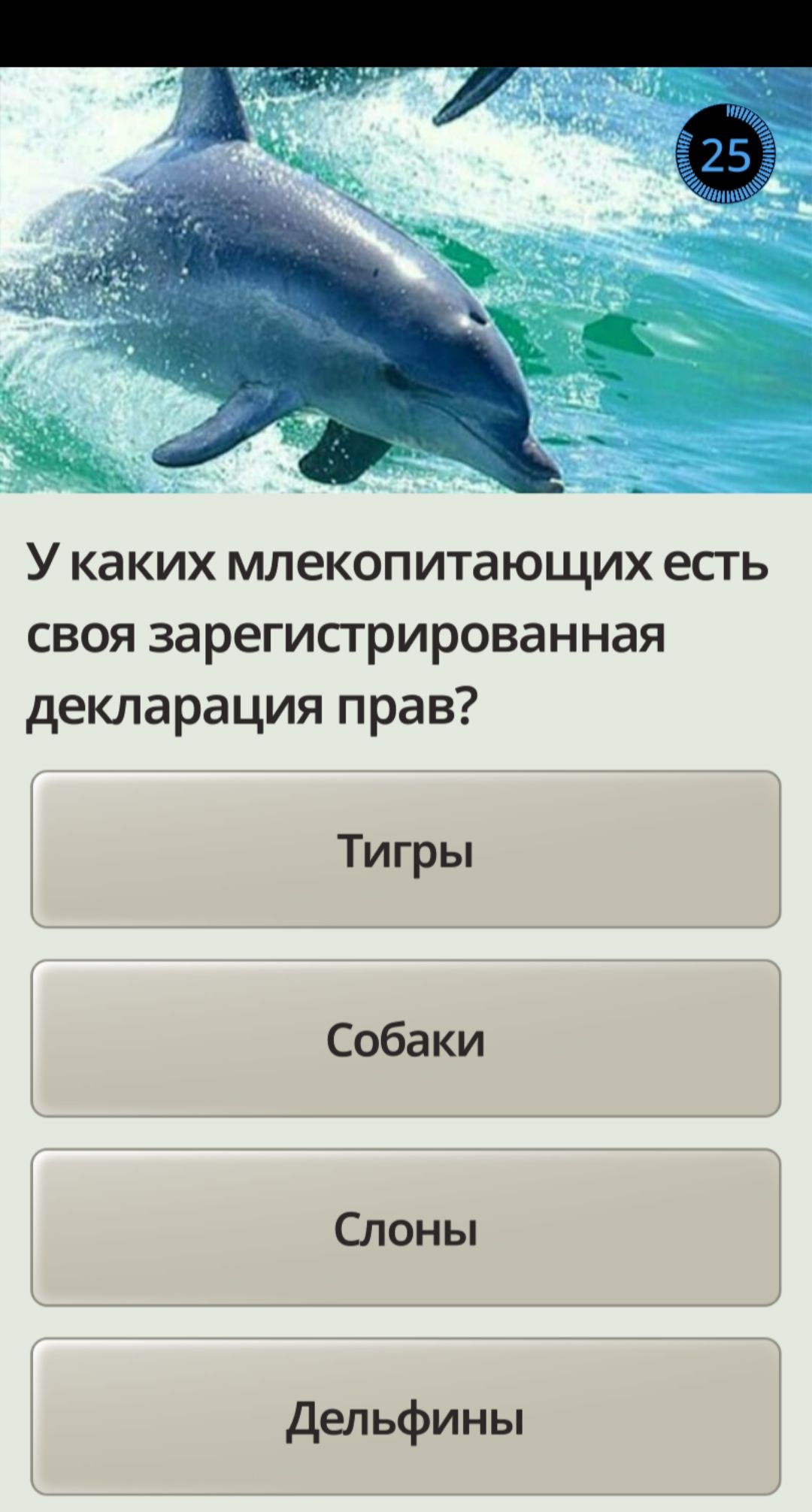This screenshot has height=1512, width=812.
Task: Pick the Слоны answer option
Action: coord(405,1227)
